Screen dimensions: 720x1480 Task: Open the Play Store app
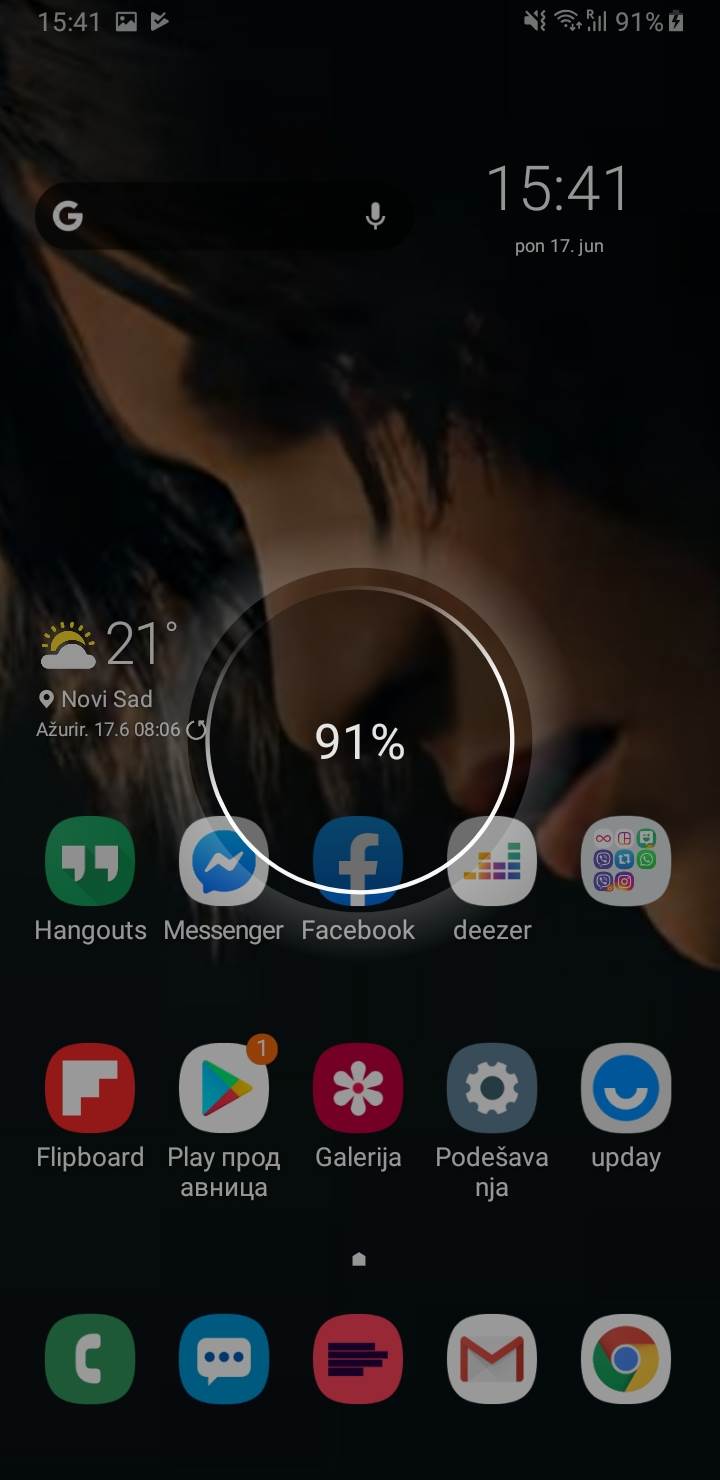pyautogui.click(x=224, y=1089)
